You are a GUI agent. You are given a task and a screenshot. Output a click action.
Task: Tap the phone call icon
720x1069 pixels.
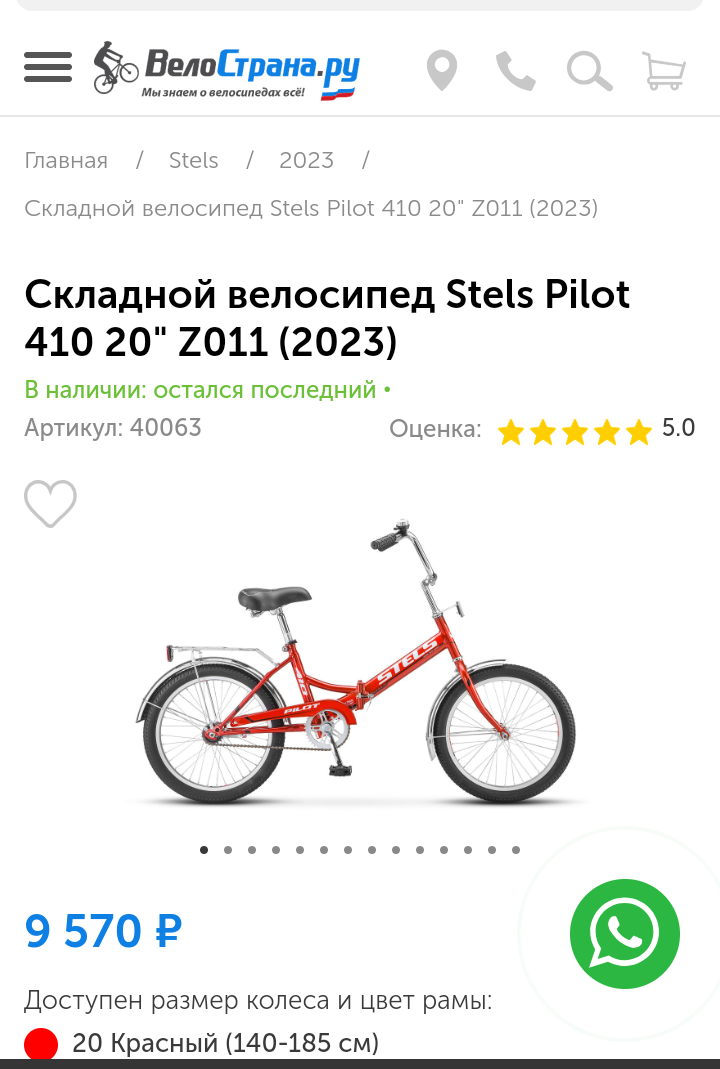click(x=515, y=71)
